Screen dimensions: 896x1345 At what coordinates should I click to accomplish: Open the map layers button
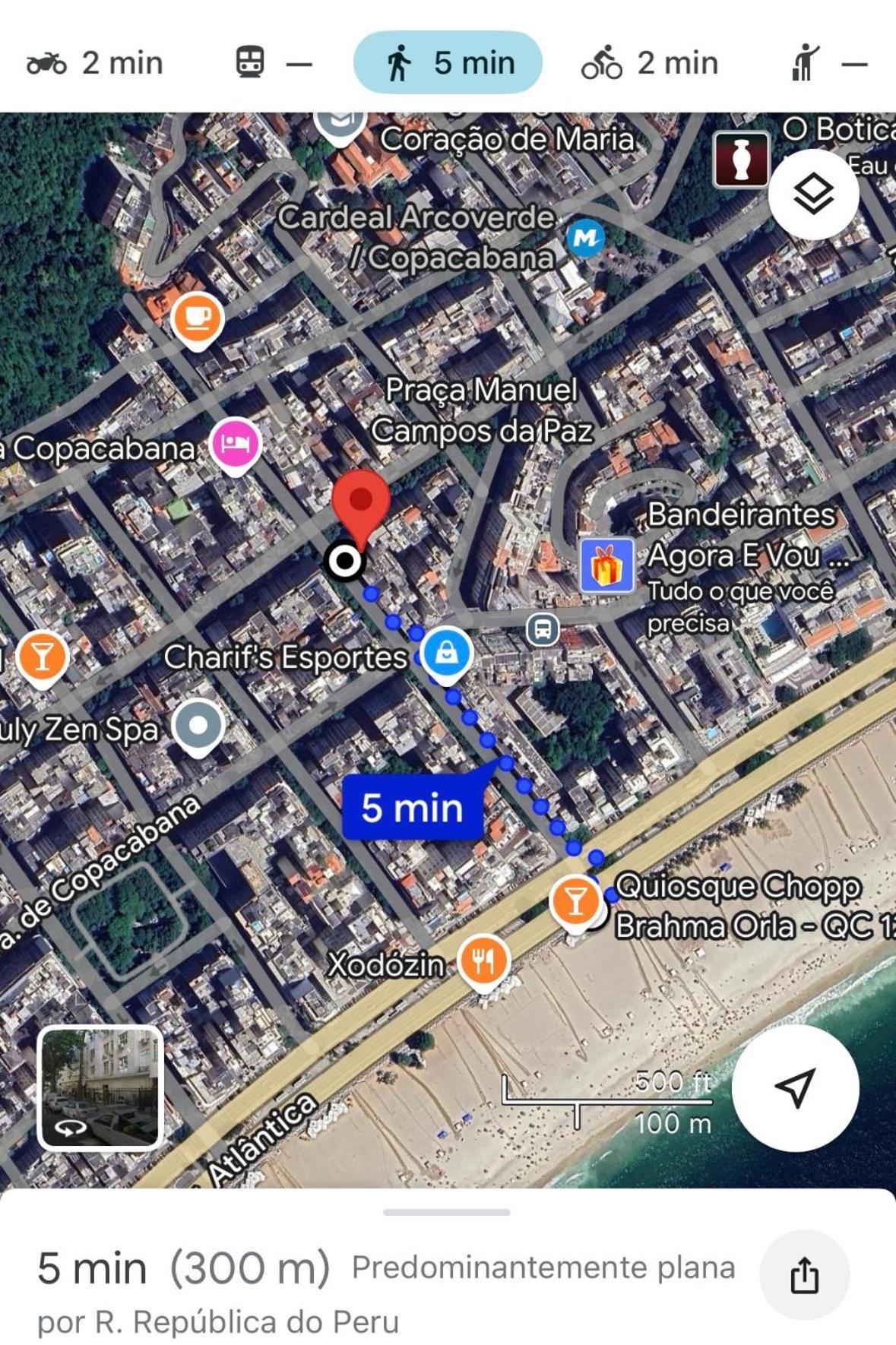pos(813,195)
